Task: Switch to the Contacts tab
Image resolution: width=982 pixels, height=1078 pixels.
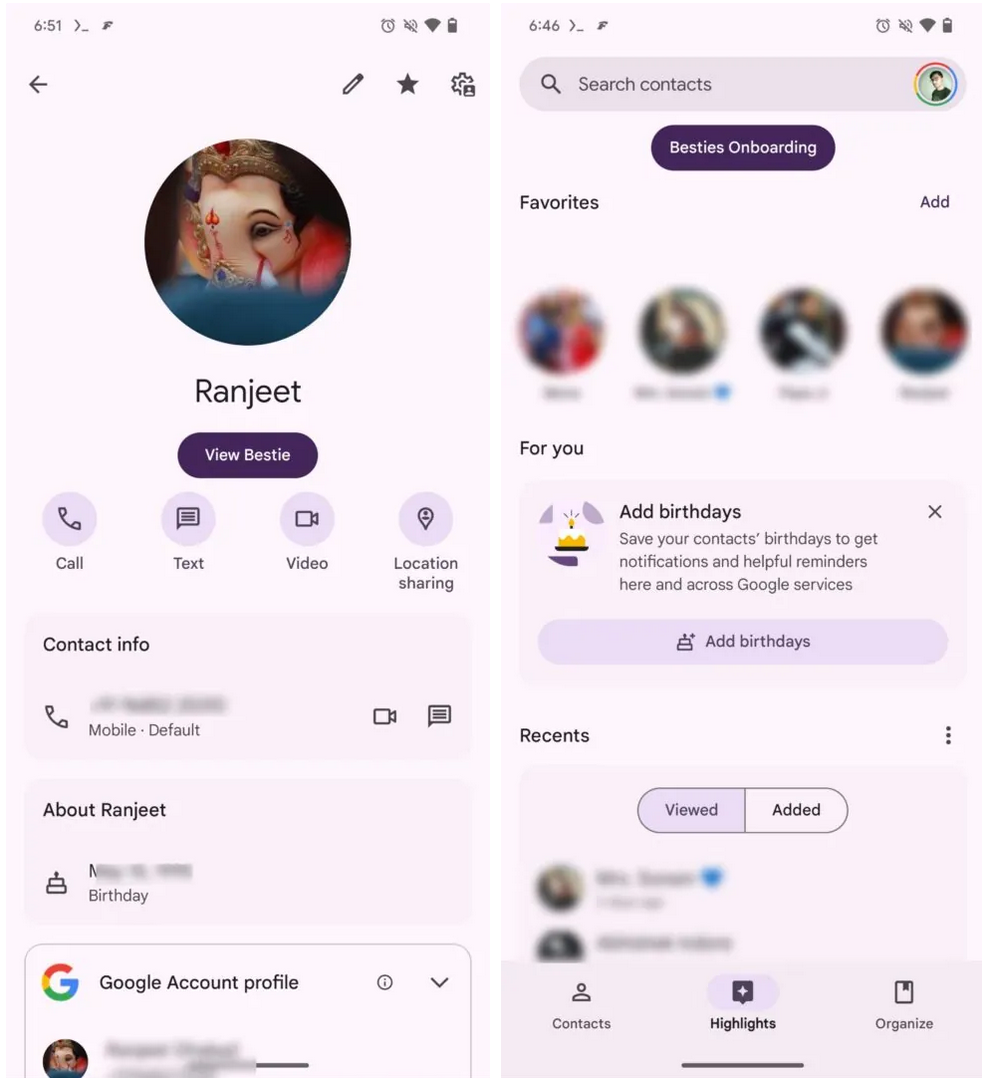Action: pos(581,1004)
